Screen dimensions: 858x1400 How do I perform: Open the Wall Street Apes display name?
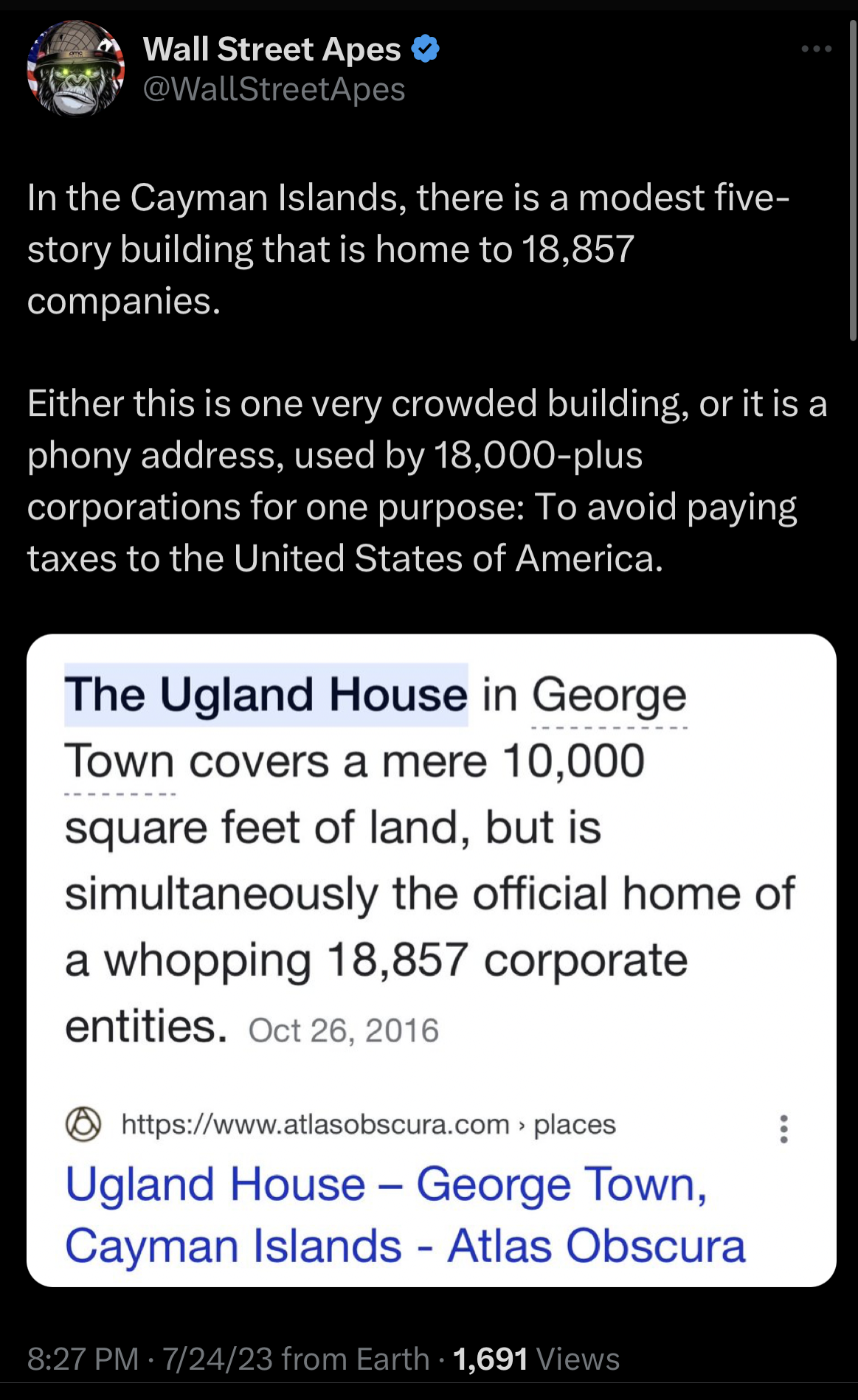pyautogui.click(x=272, y=49)
